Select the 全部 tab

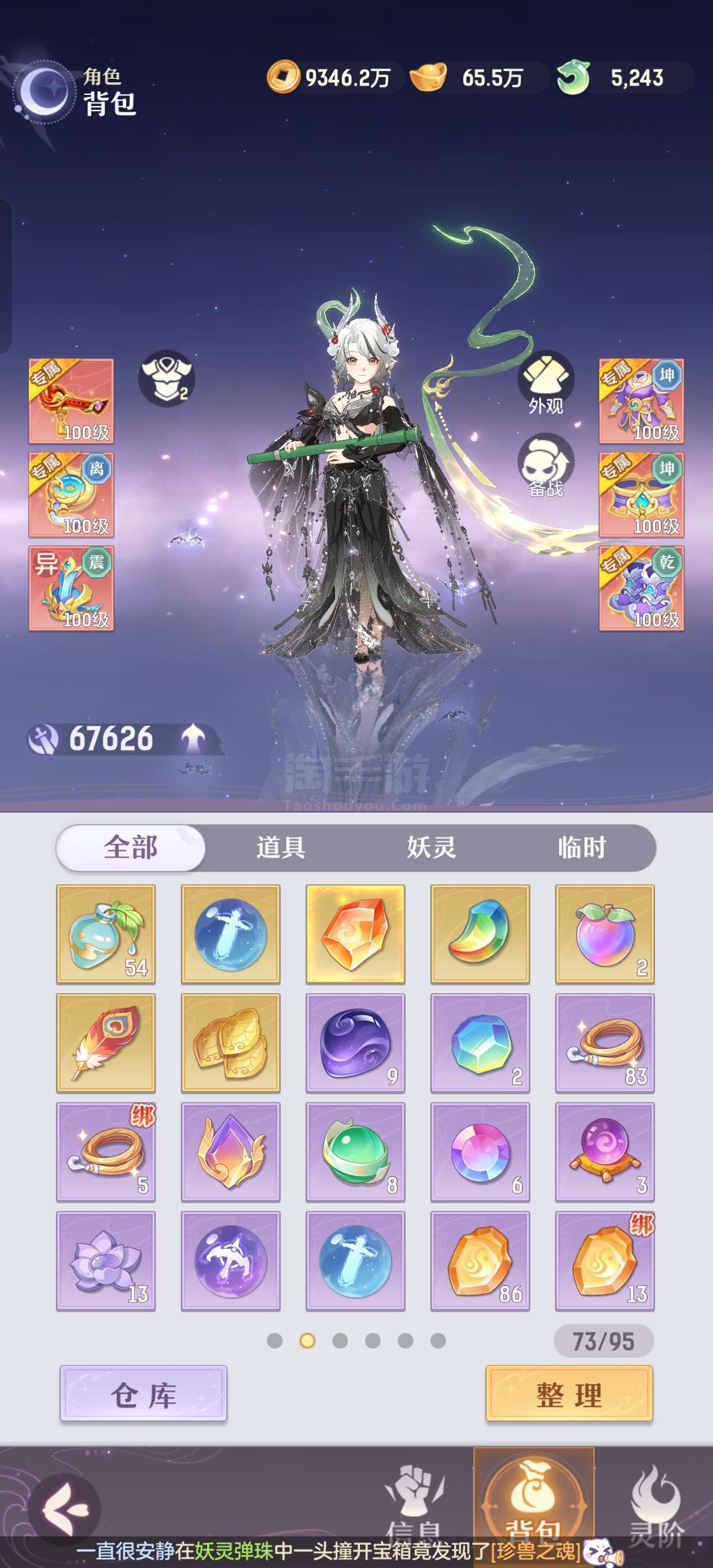click(131, 847)
